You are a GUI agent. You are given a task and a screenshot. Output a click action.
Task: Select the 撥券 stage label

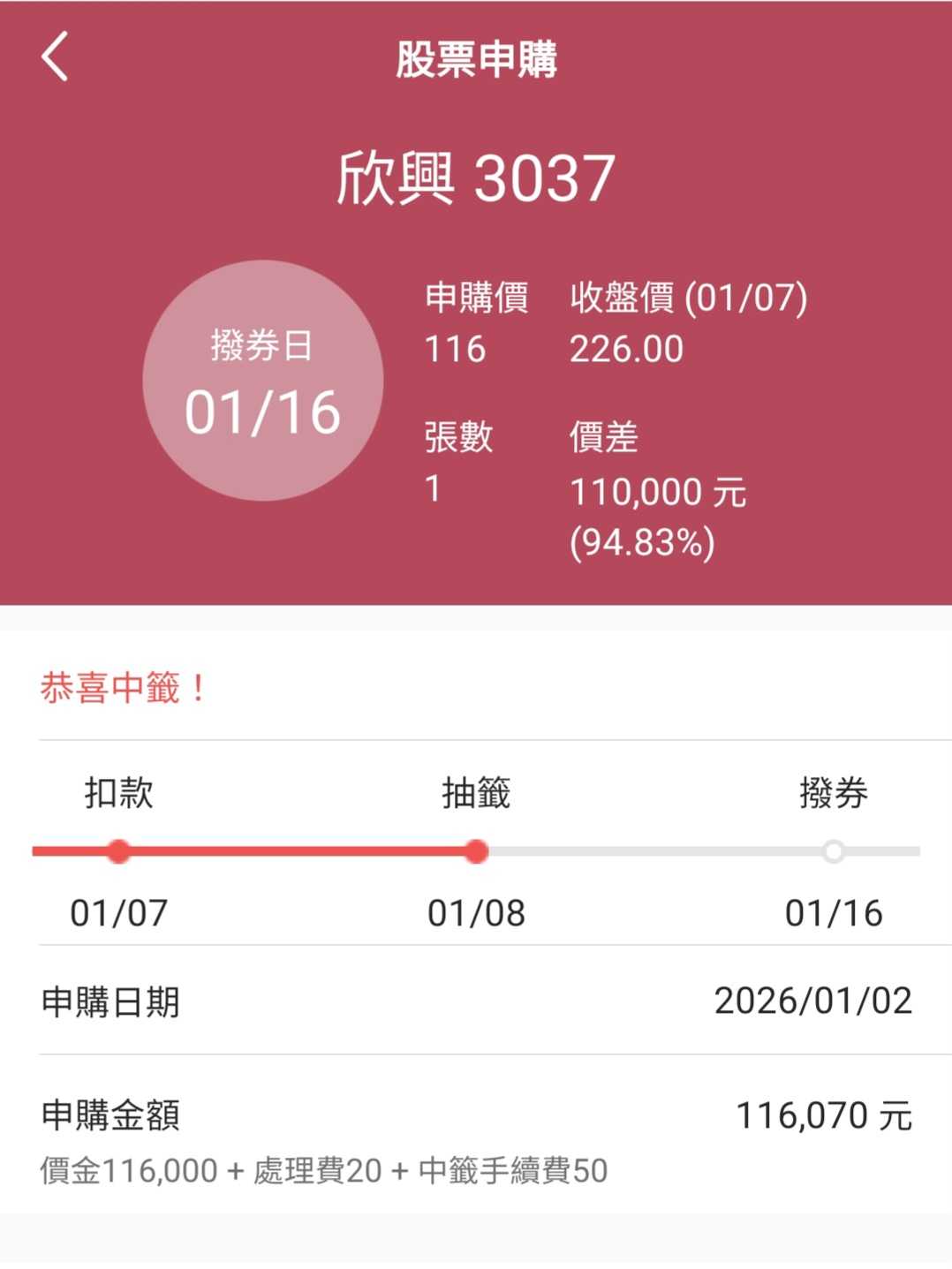(834, 794)
